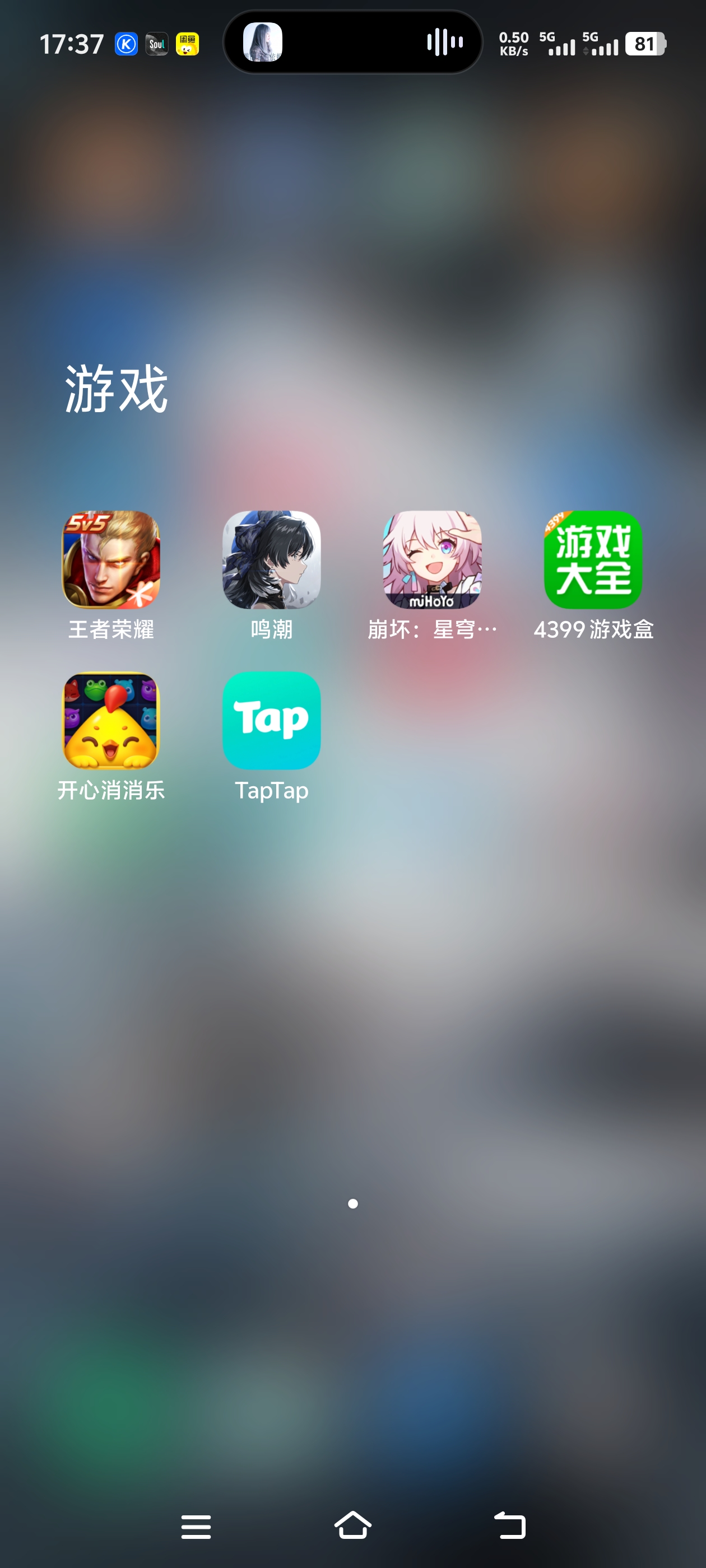
Task: Launch 4399游戏盒
Action: (x=593, y=559)
